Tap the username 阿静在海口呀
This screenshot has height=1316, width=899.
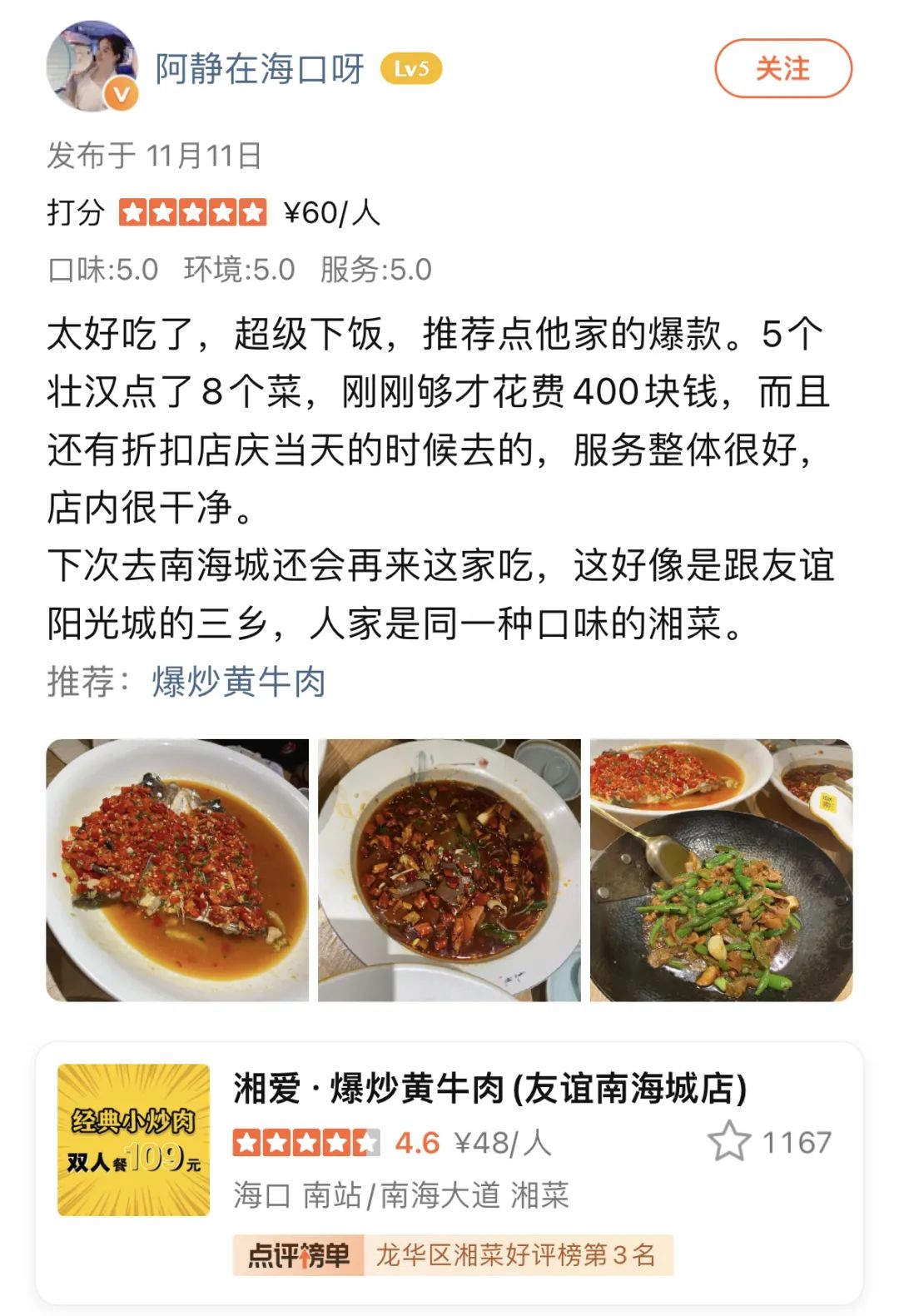click(x=260, y=68)
